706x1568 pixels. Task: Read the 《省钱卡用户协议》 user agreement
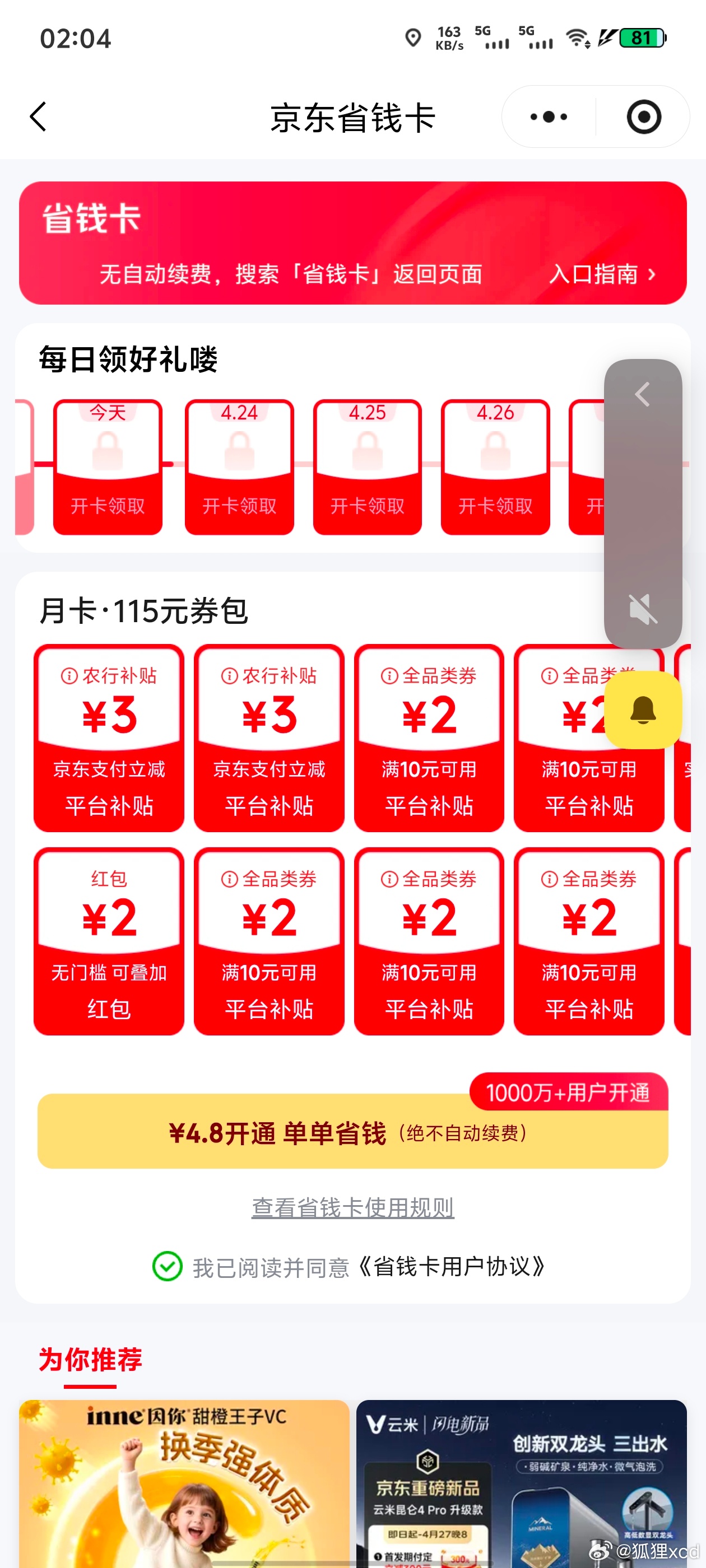(x=452, y=1267)
